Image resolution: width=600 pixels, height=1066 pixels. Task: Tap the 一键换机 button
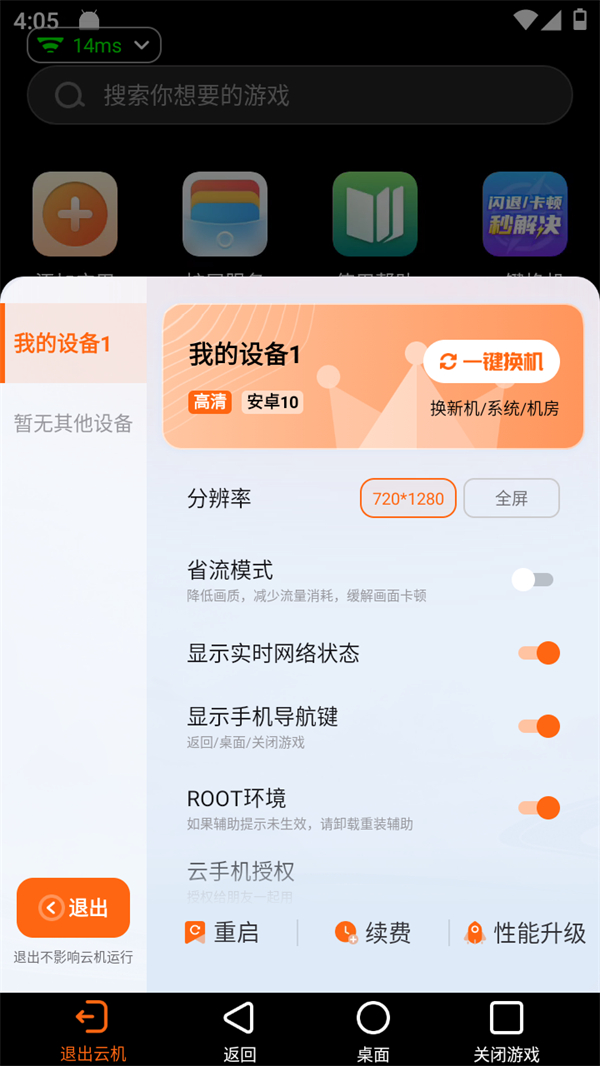coord(491,362)
